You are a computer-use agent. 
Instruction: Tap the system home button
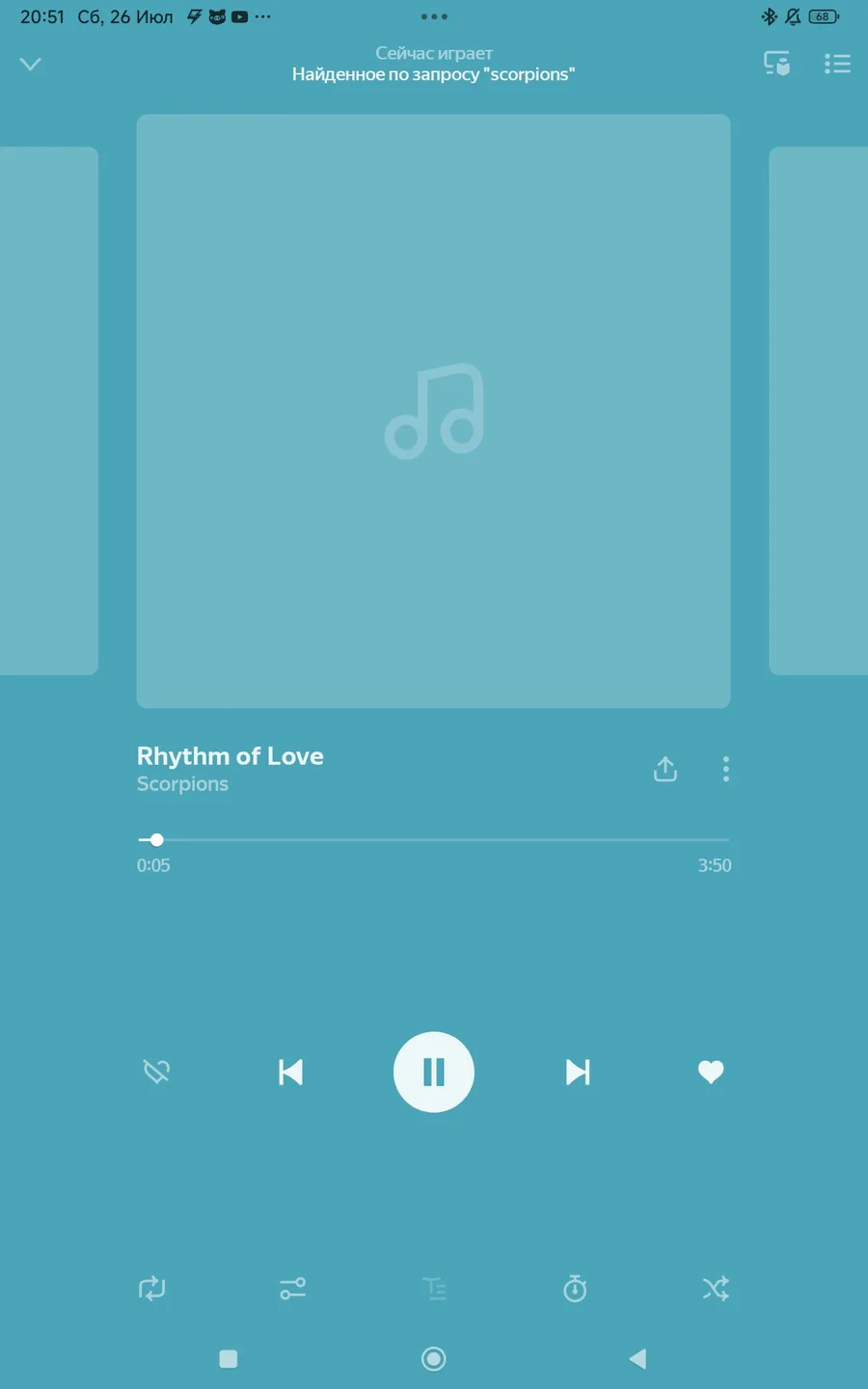[x=434, y=1359]
